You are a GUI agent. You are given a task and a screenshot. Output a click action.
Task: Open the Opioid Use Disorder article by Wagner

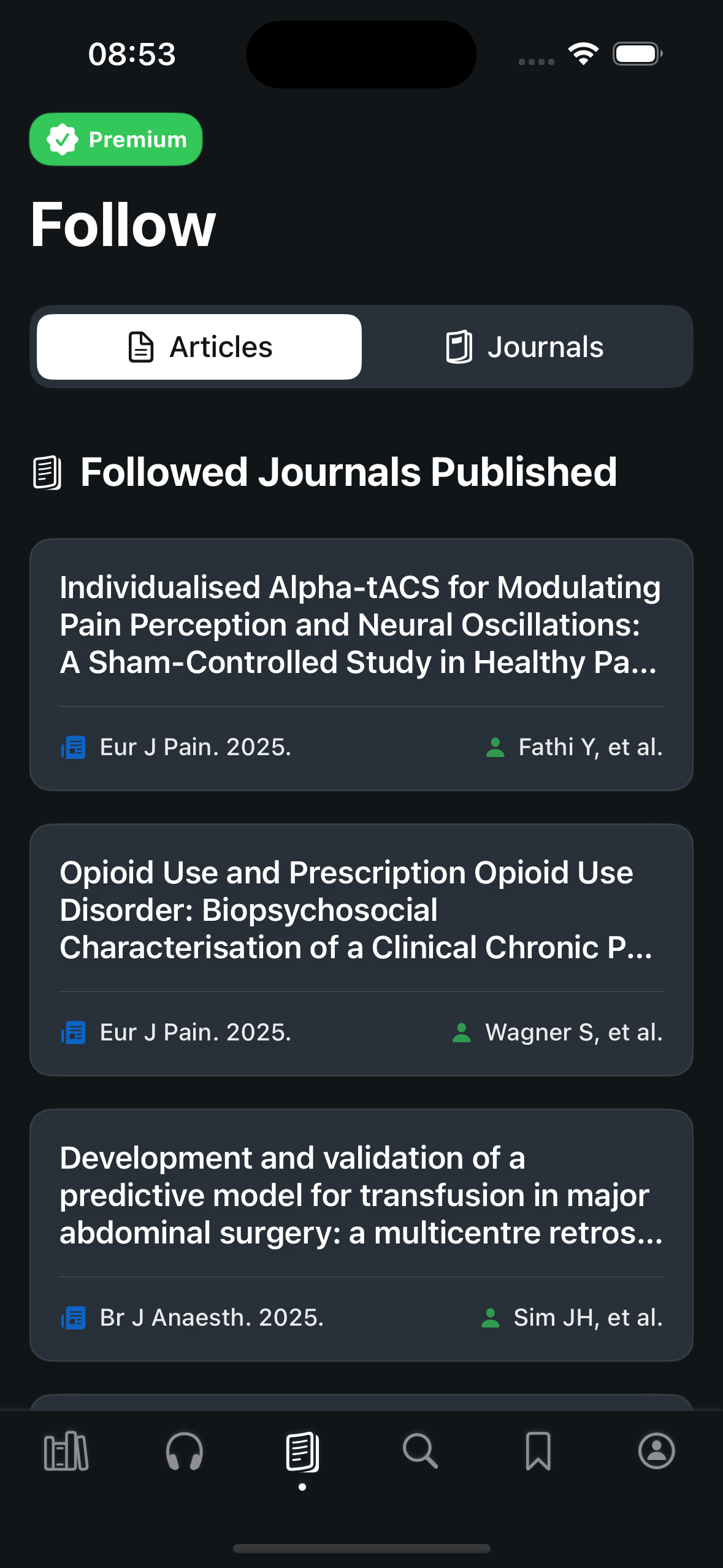coord(361,950)
